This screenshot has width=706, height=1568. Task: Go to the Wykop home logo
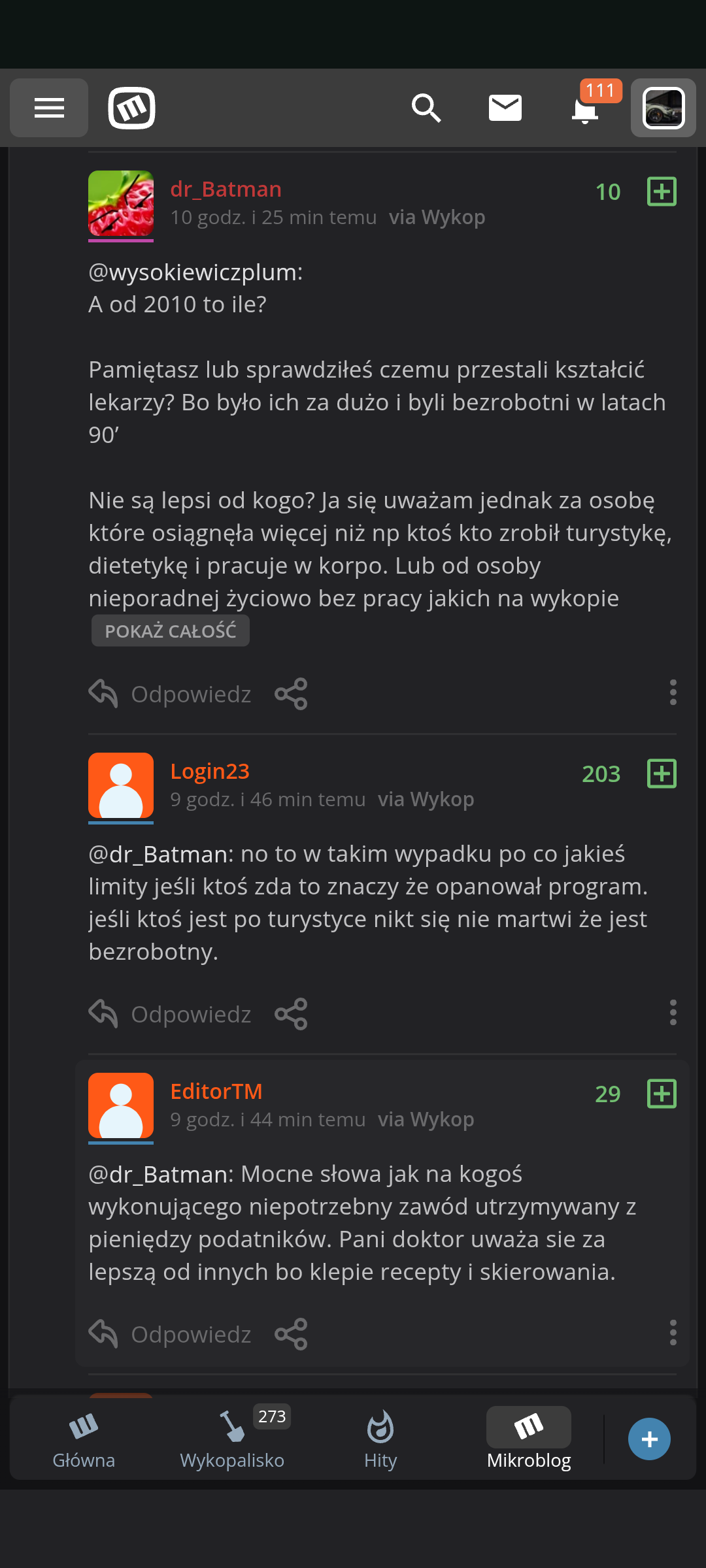131,108
